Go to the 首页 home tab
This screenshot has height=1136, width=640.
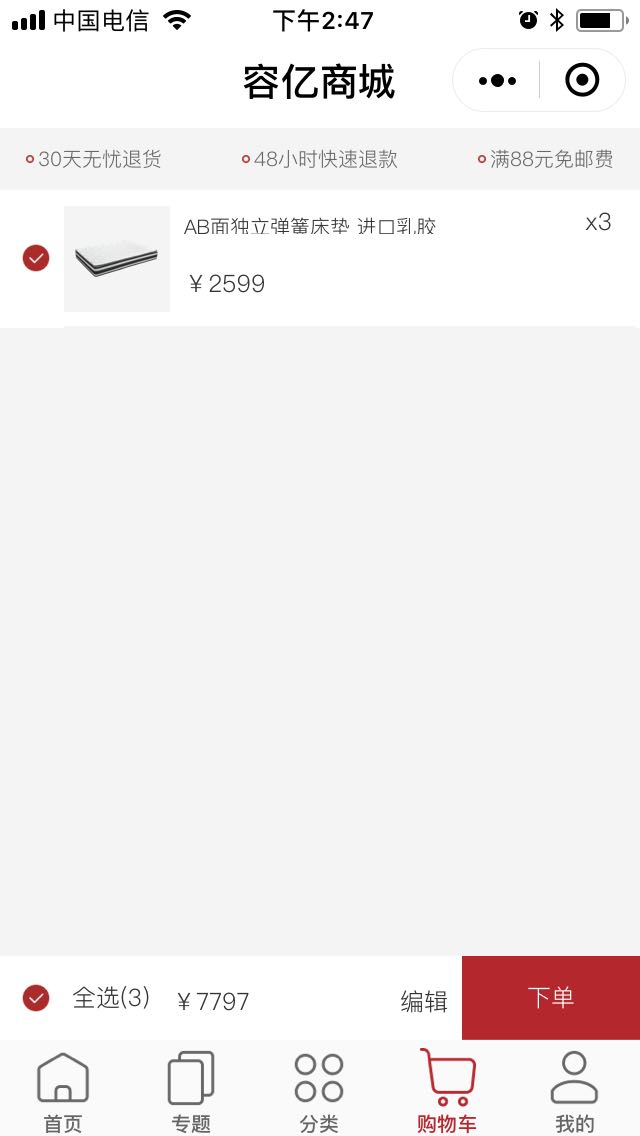[x=63, y=1091]
